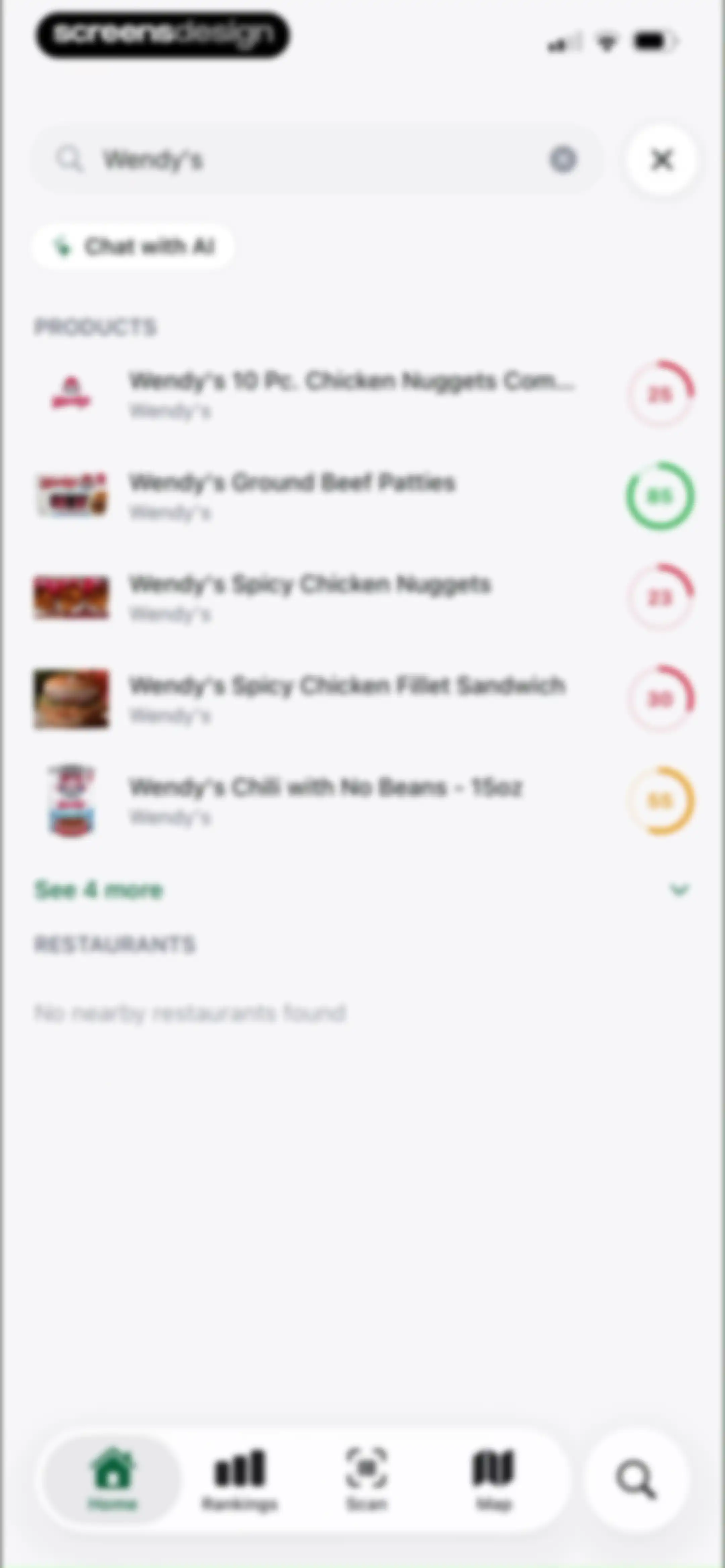Open Wendy's Spicy Chicken Fillet Sandwich

pos(363,699)
